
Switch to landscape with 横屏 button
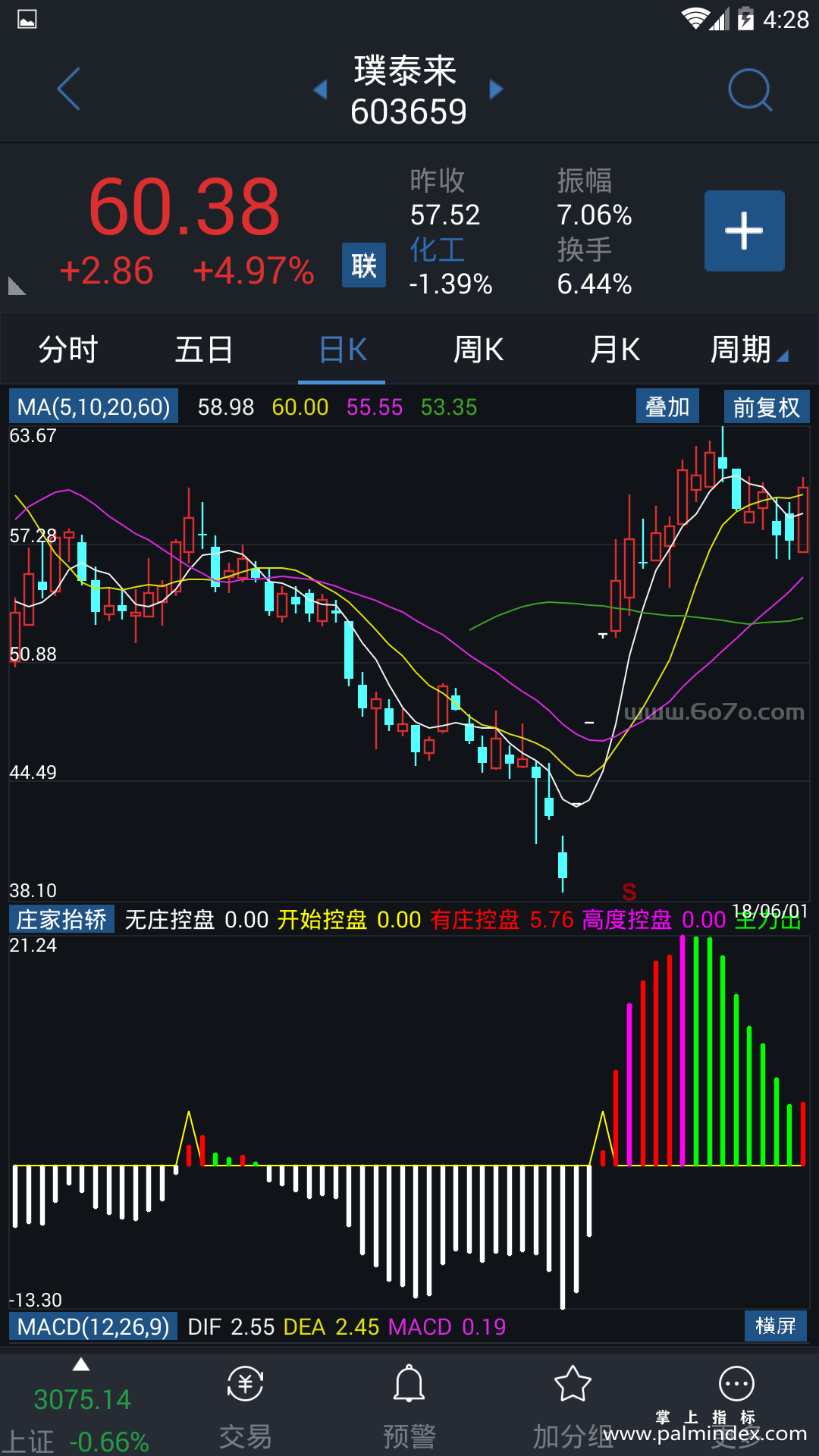(x=775, y=1326)
